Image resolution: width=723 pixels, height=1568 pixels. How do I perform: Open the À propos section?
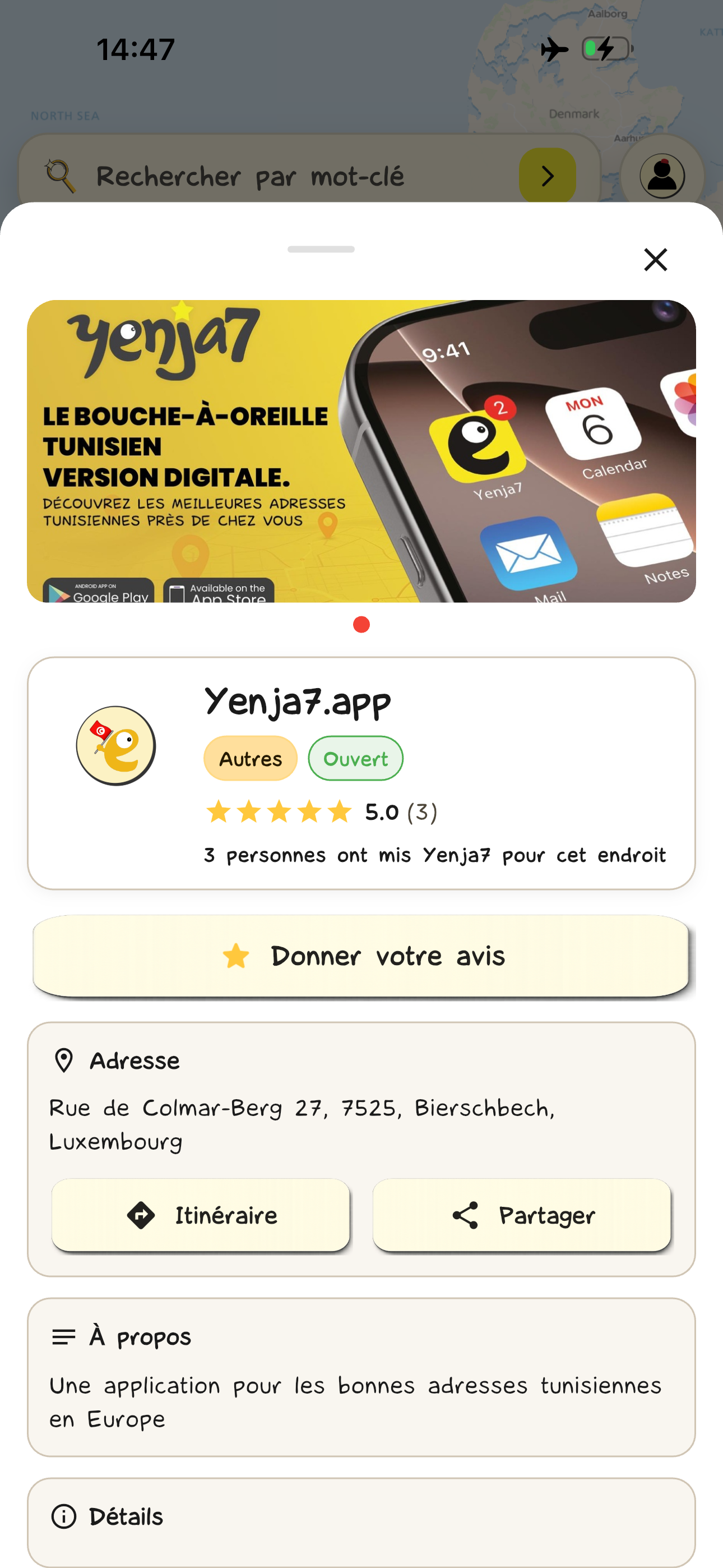click(361, 1336)
